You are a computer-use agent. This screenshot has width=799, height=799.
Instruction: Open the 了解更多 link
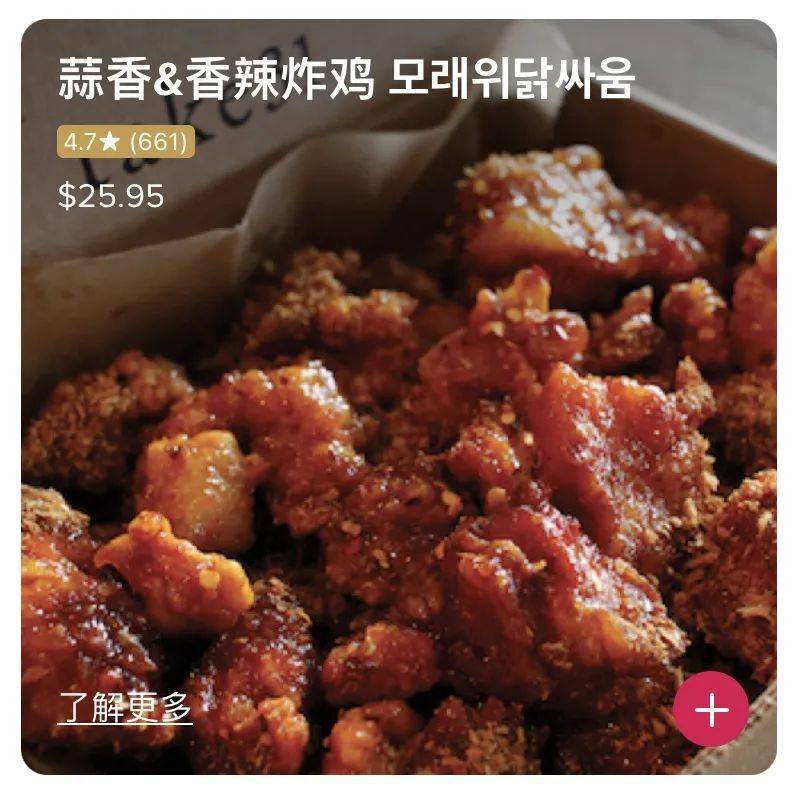point(125,707)
